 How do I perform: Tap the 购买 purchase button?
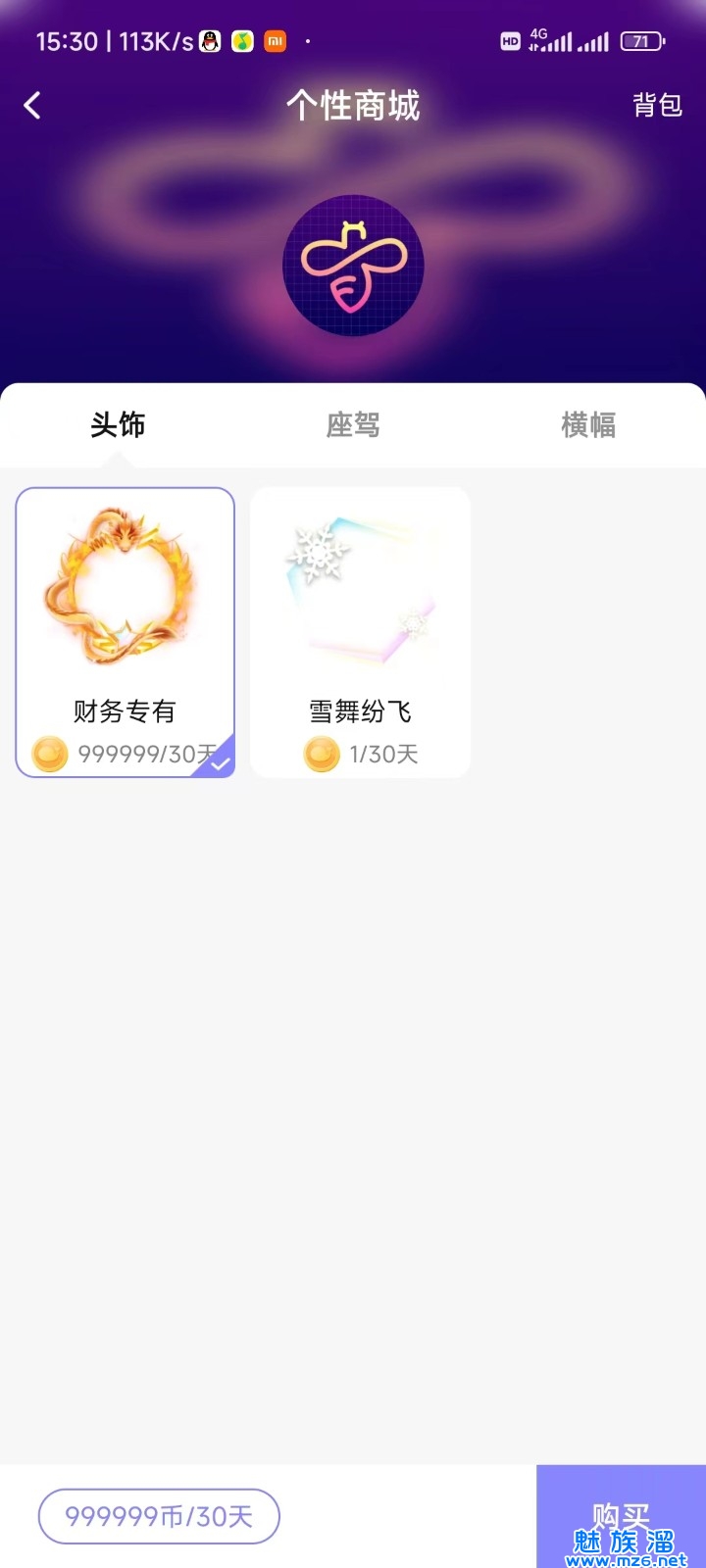click(621, 1516)
